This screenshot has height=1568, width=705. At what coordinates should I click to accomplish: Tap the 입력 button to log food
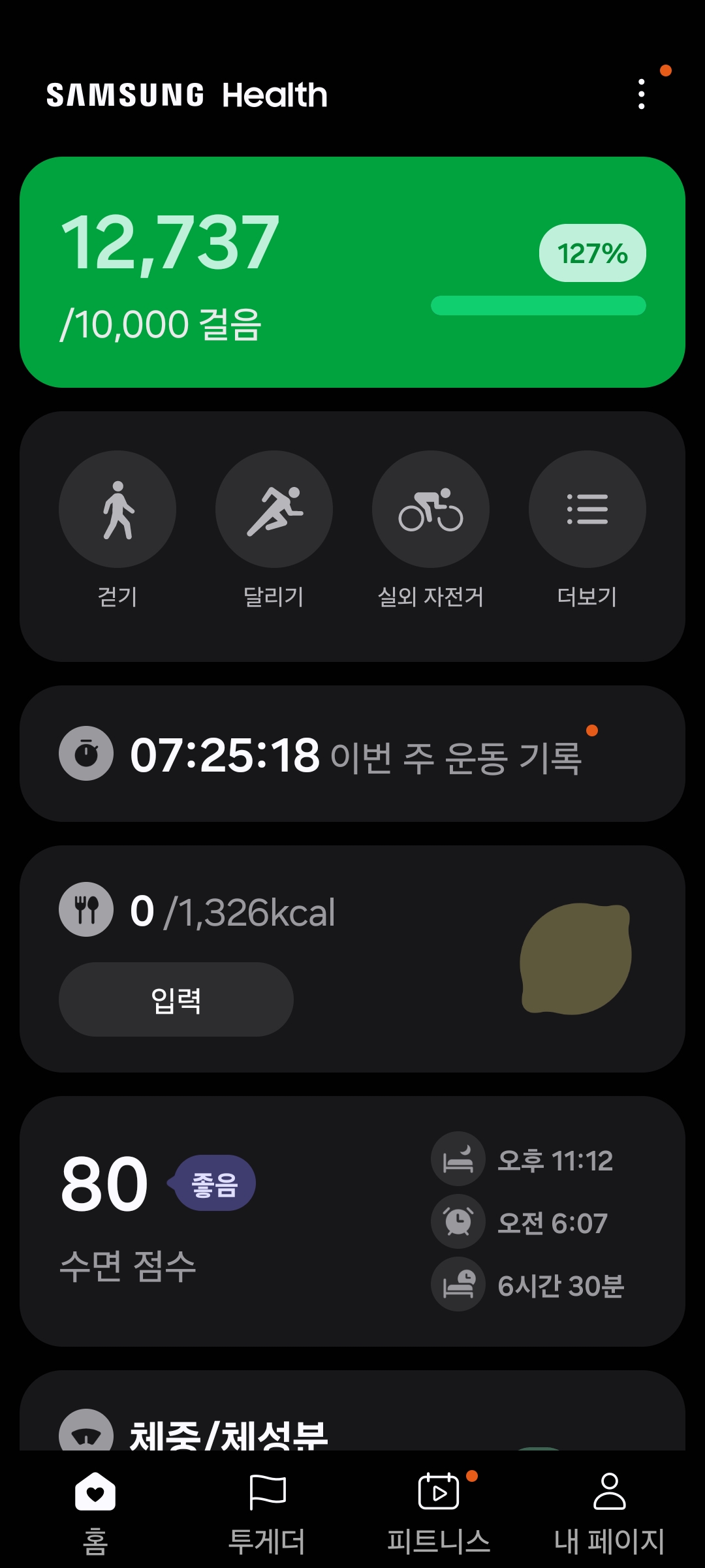coord(176,999)
